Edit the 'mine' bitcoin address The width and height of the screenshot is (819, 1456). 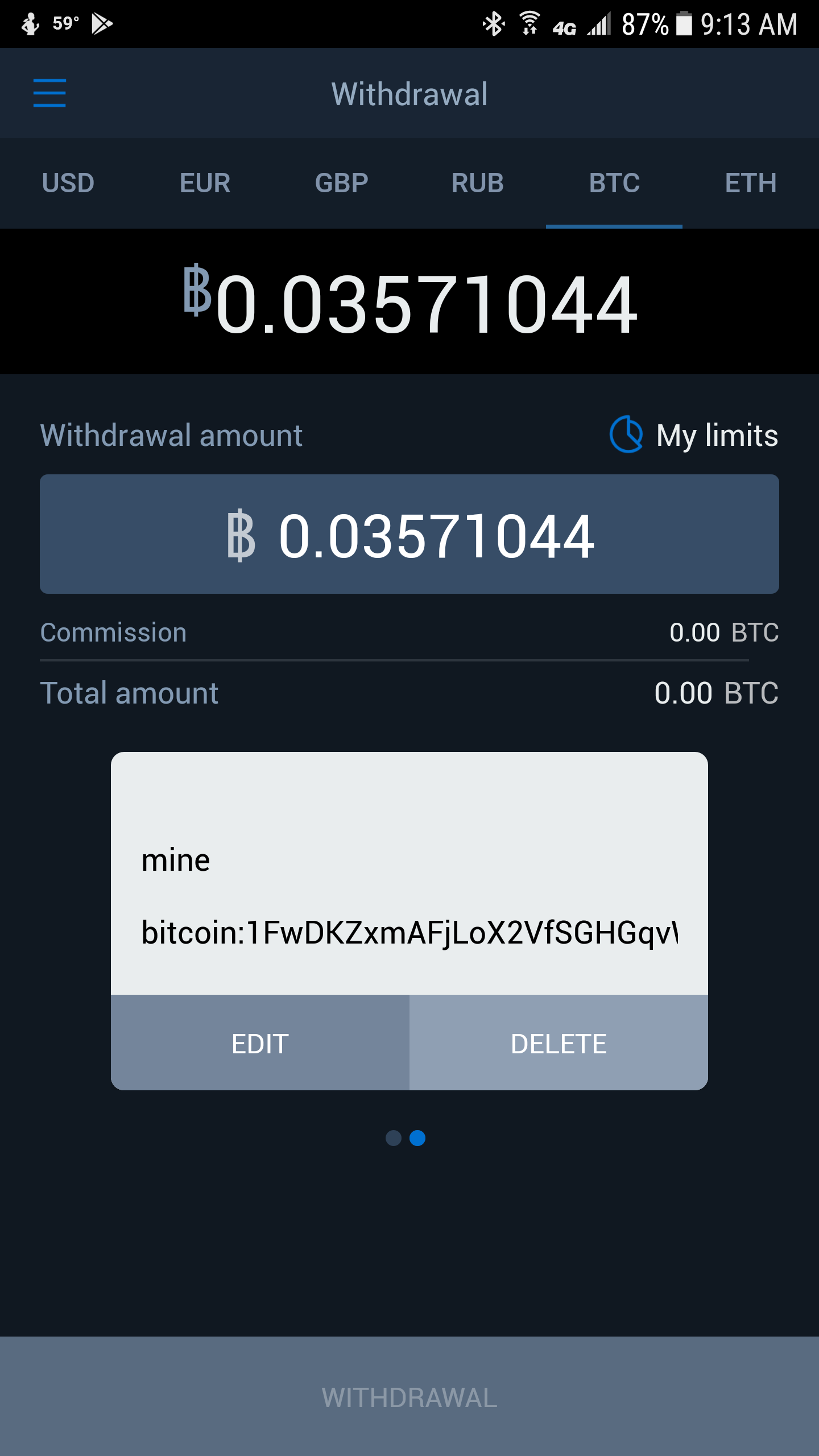click(260, 1043)
